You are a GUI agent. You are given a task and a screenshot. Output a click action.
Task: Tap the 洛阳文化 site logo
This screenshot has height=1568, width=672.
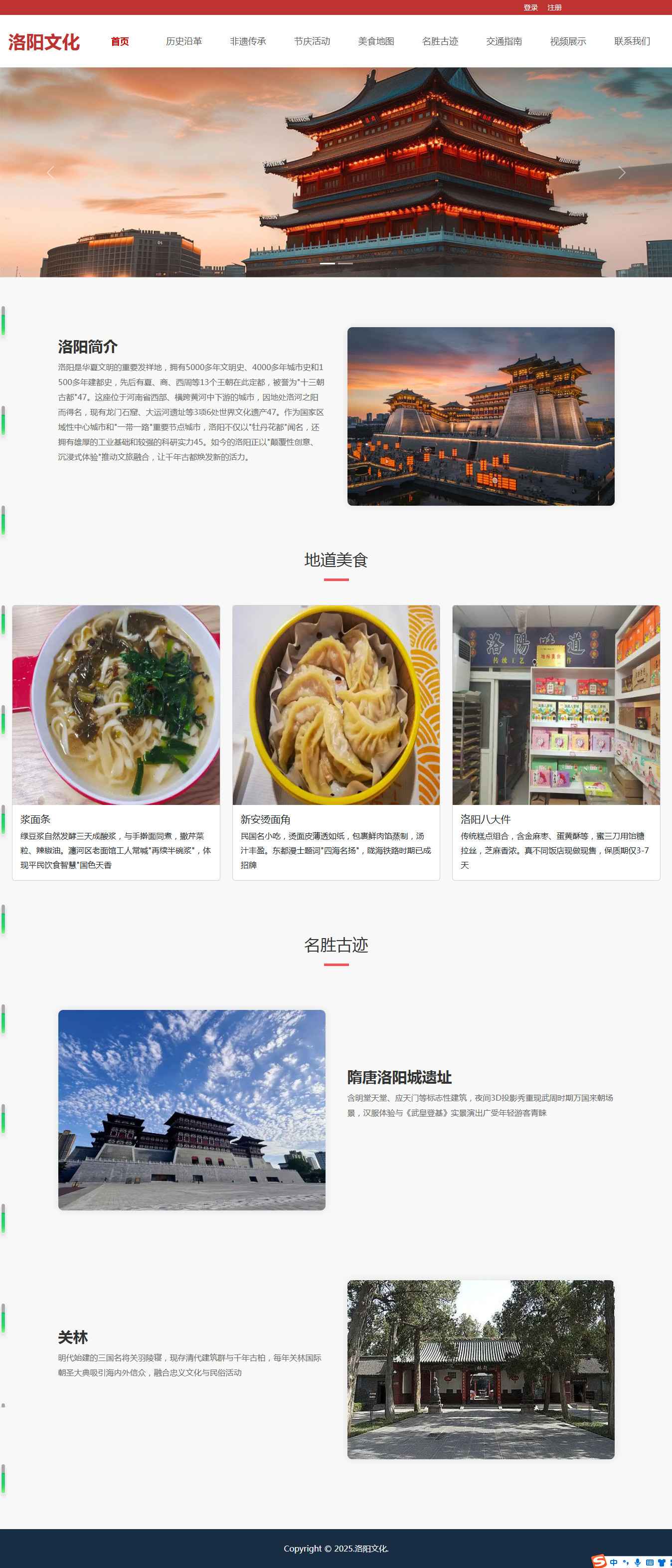tap(44, 42)
